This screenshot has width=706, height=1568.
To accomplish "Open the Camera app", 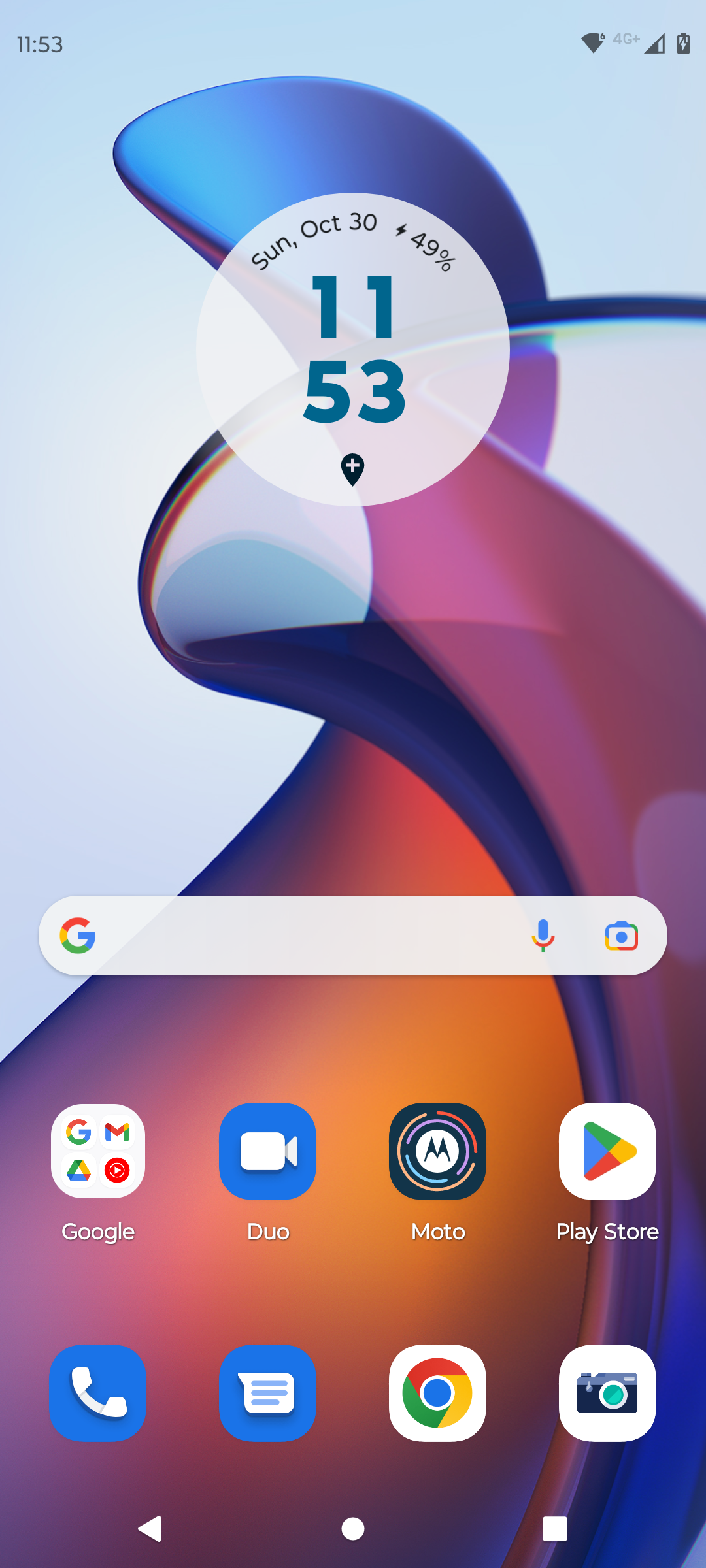I will coord(607,1393).
